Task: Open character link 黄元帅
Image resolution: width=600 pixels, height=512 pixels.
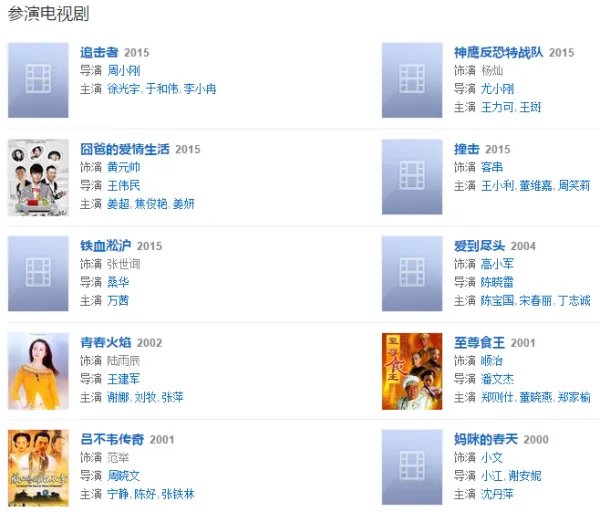Action: (x=124, y=167)
